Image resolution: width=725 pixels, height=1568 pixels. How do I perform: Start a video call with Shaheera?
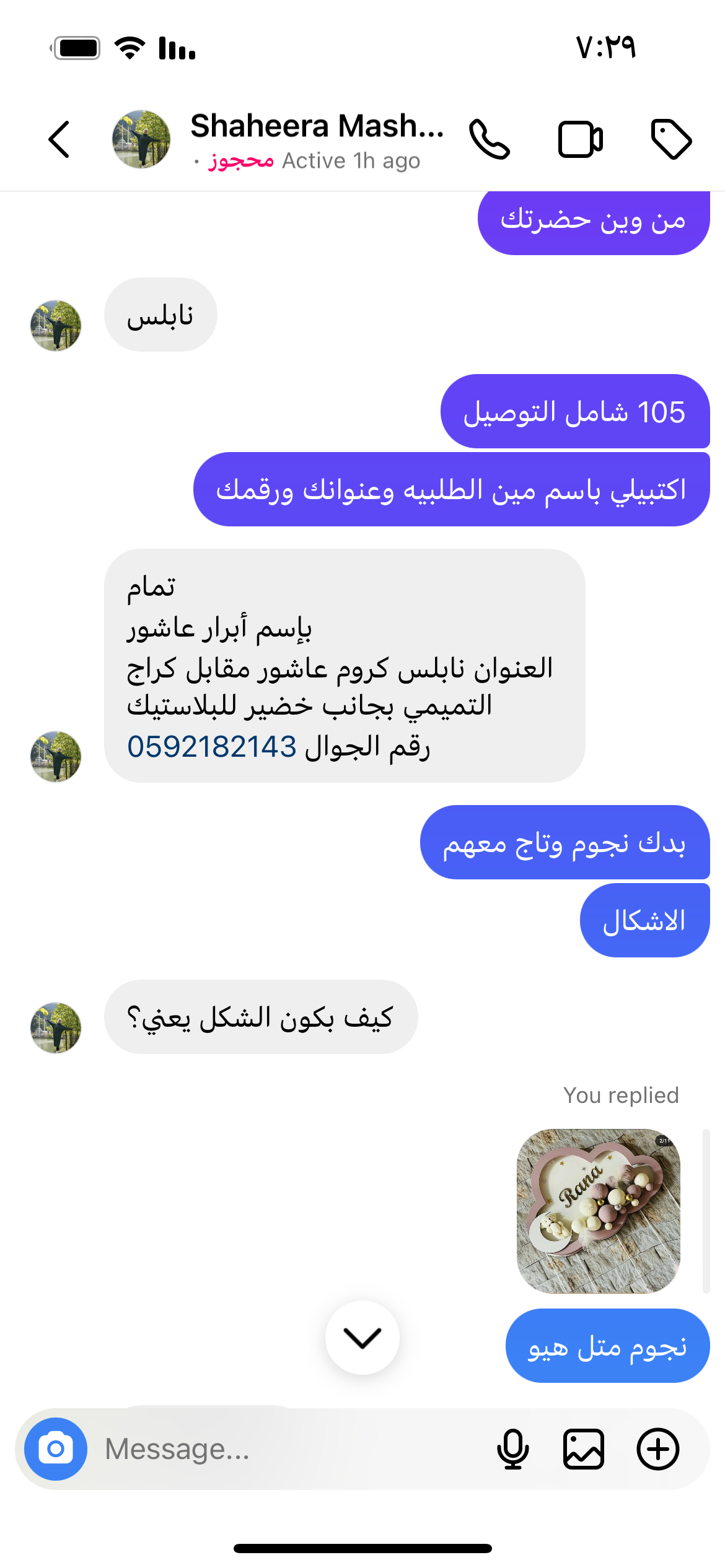580,139
